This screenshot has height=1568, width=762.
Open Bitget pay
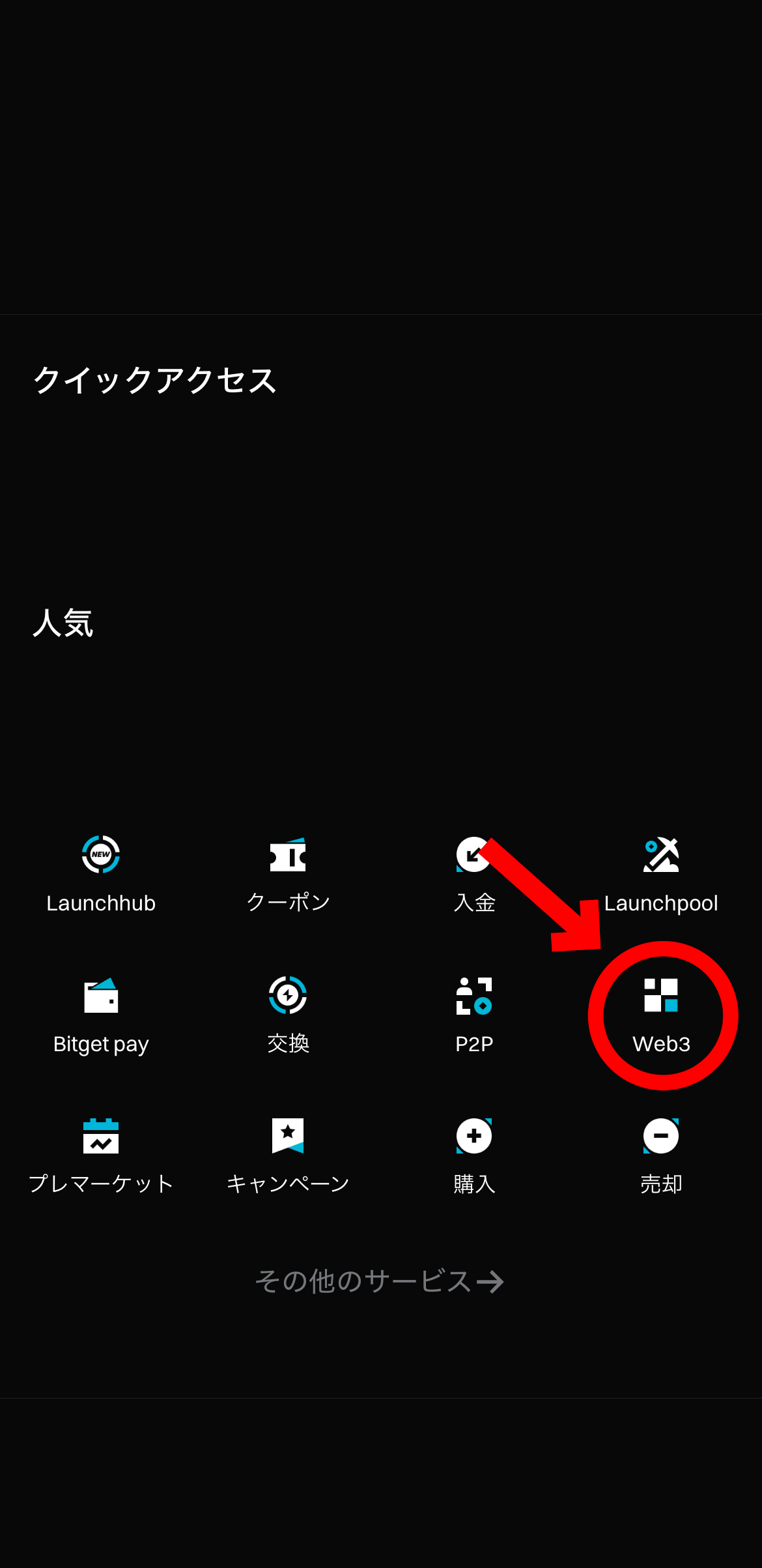101,1014
